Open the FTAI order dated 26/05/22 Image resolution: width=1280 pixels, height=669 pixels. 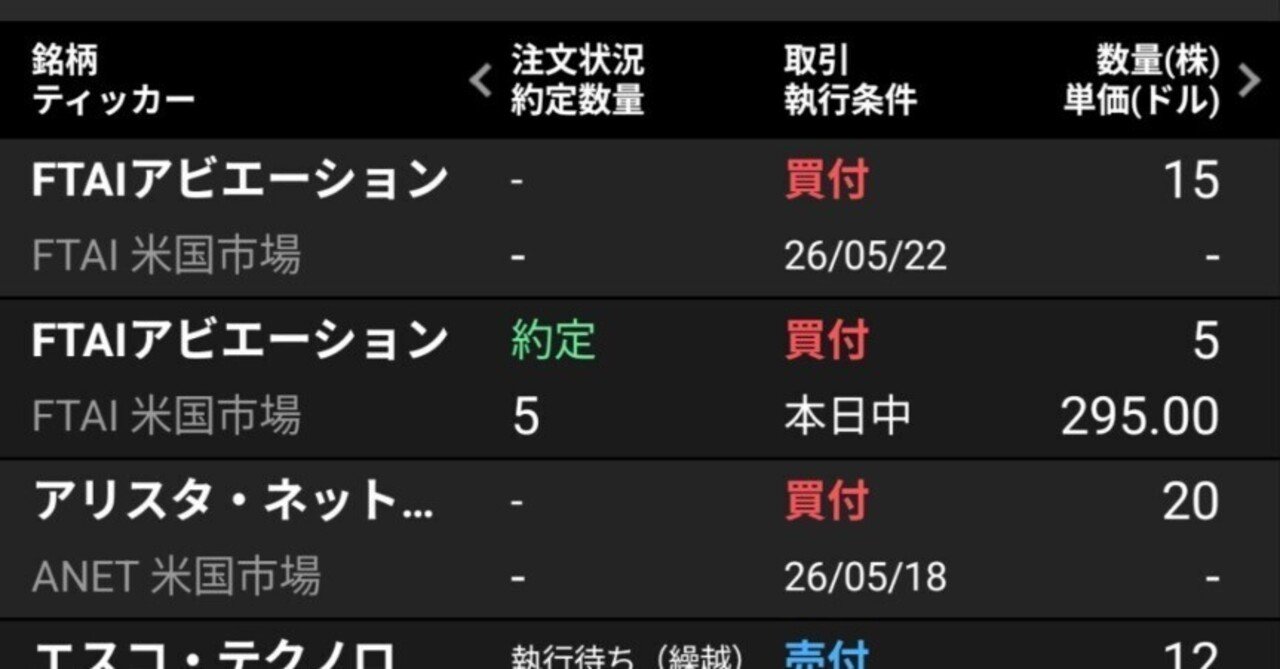[640, 218]
